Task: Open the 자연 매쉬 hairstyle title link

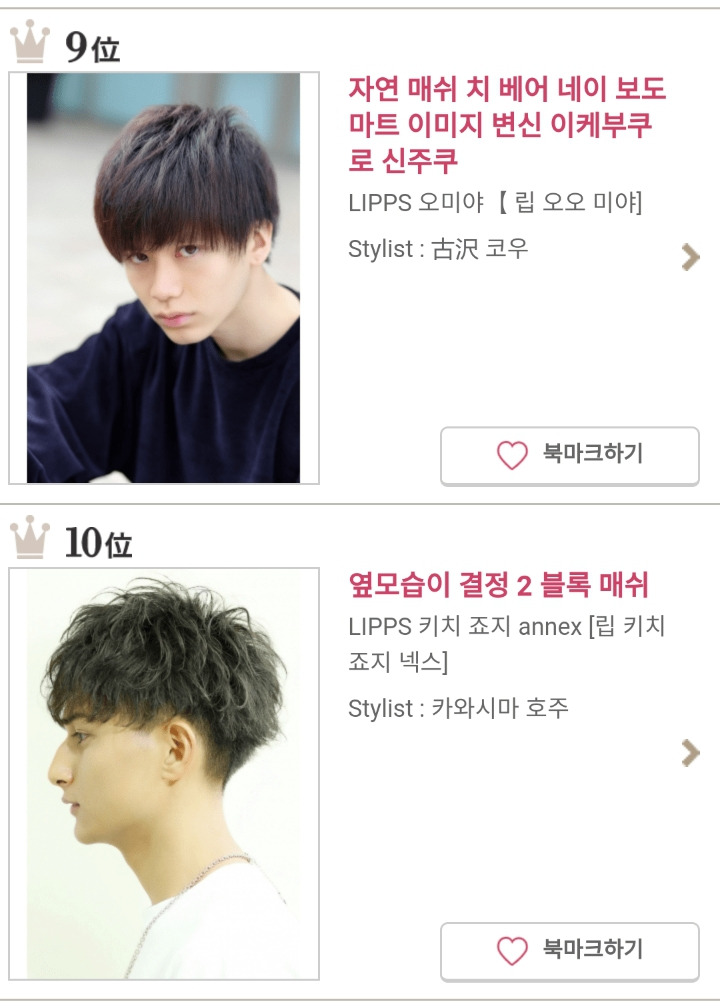Action: coord(507,124)
